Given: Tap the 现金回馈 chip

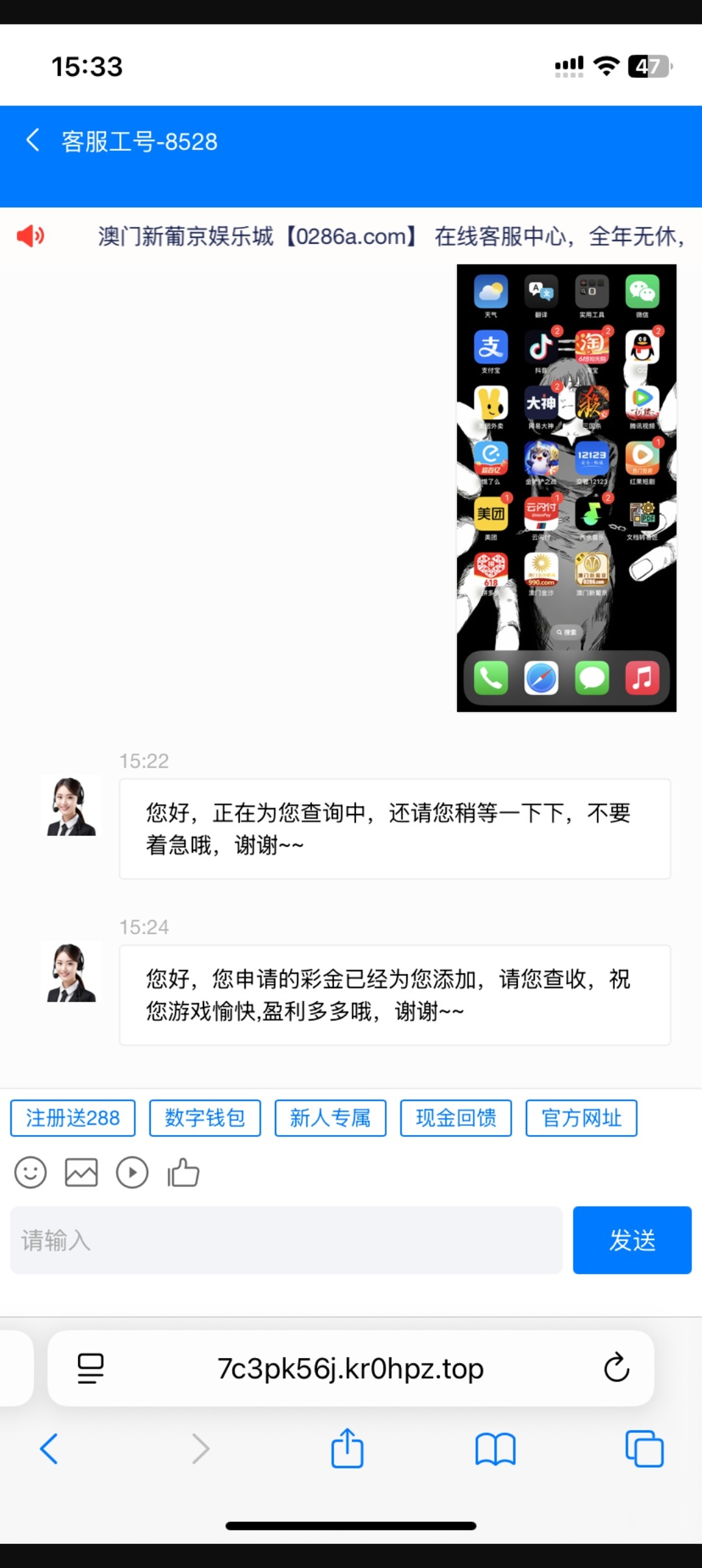Looking at the screenshot, I should [x=456, y=1118].
